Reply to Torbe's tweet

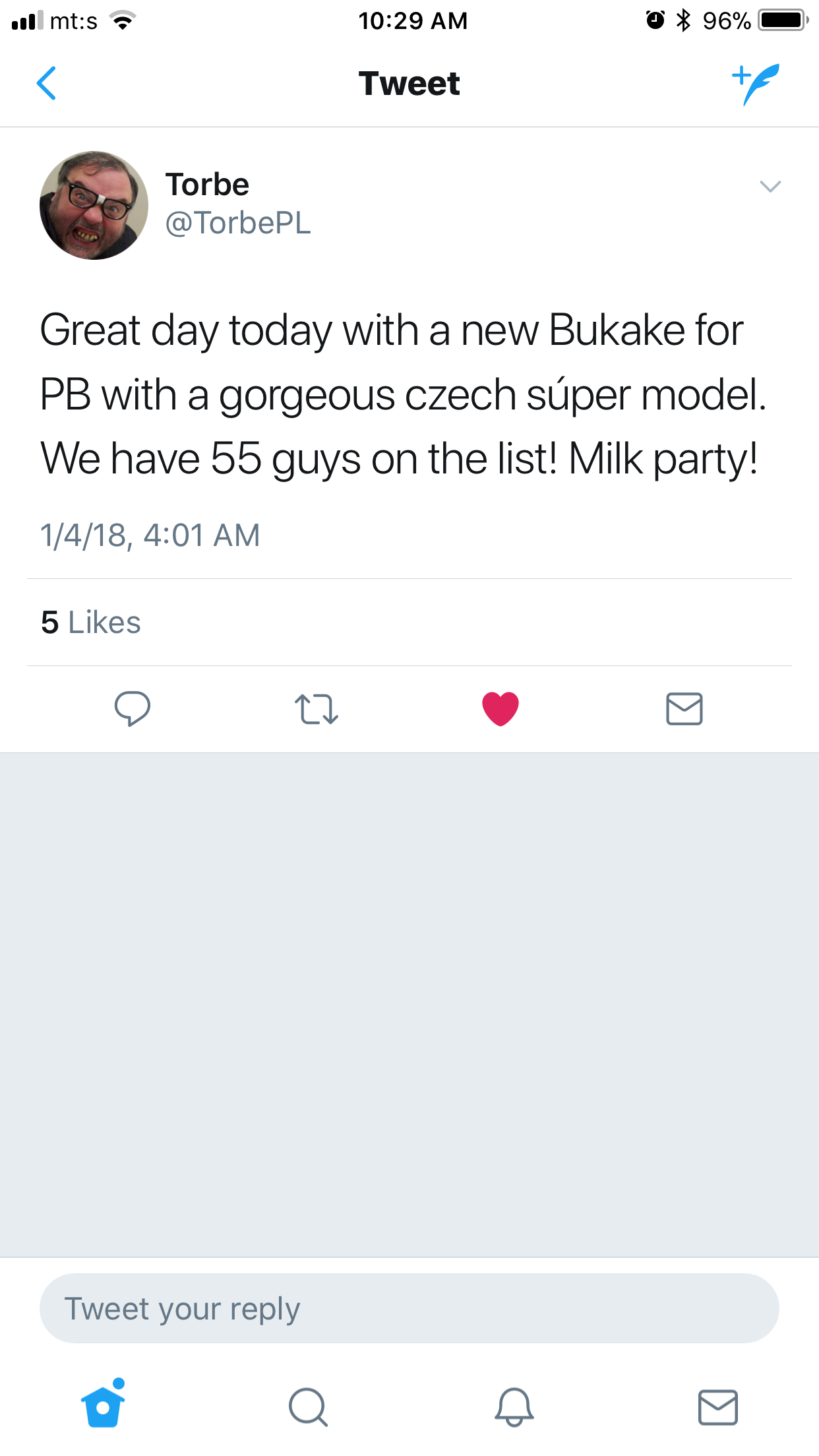[133, 709]
